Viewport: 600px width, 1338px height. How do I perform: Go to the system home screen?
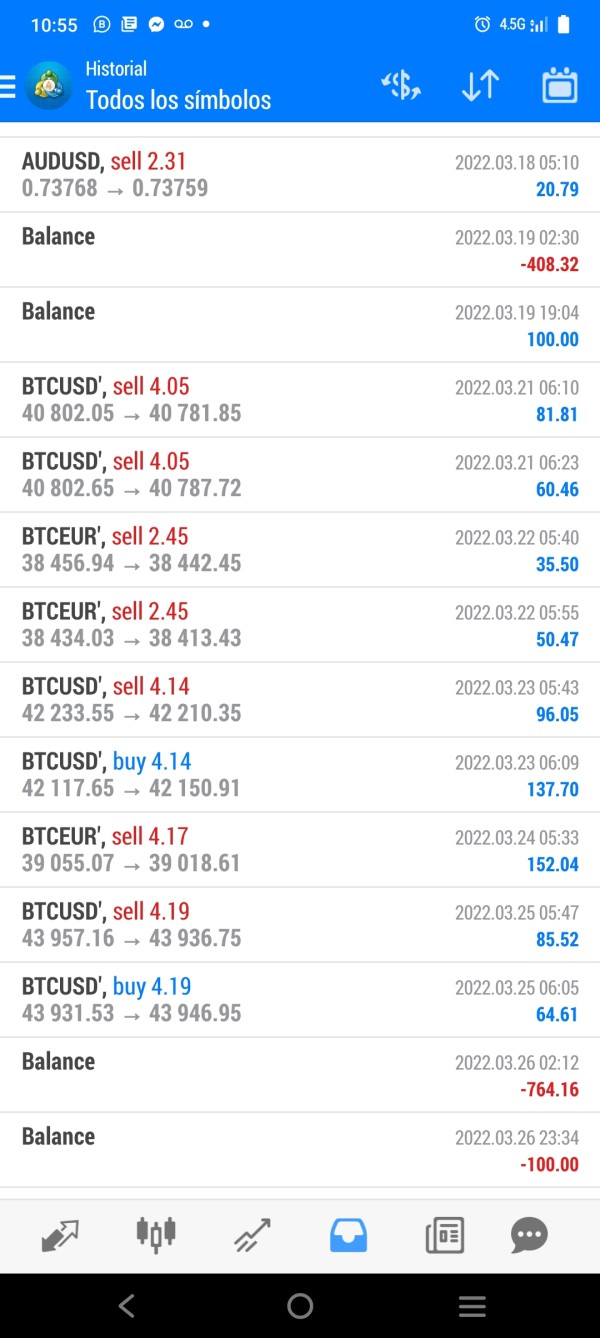[x=300, y=1305]
